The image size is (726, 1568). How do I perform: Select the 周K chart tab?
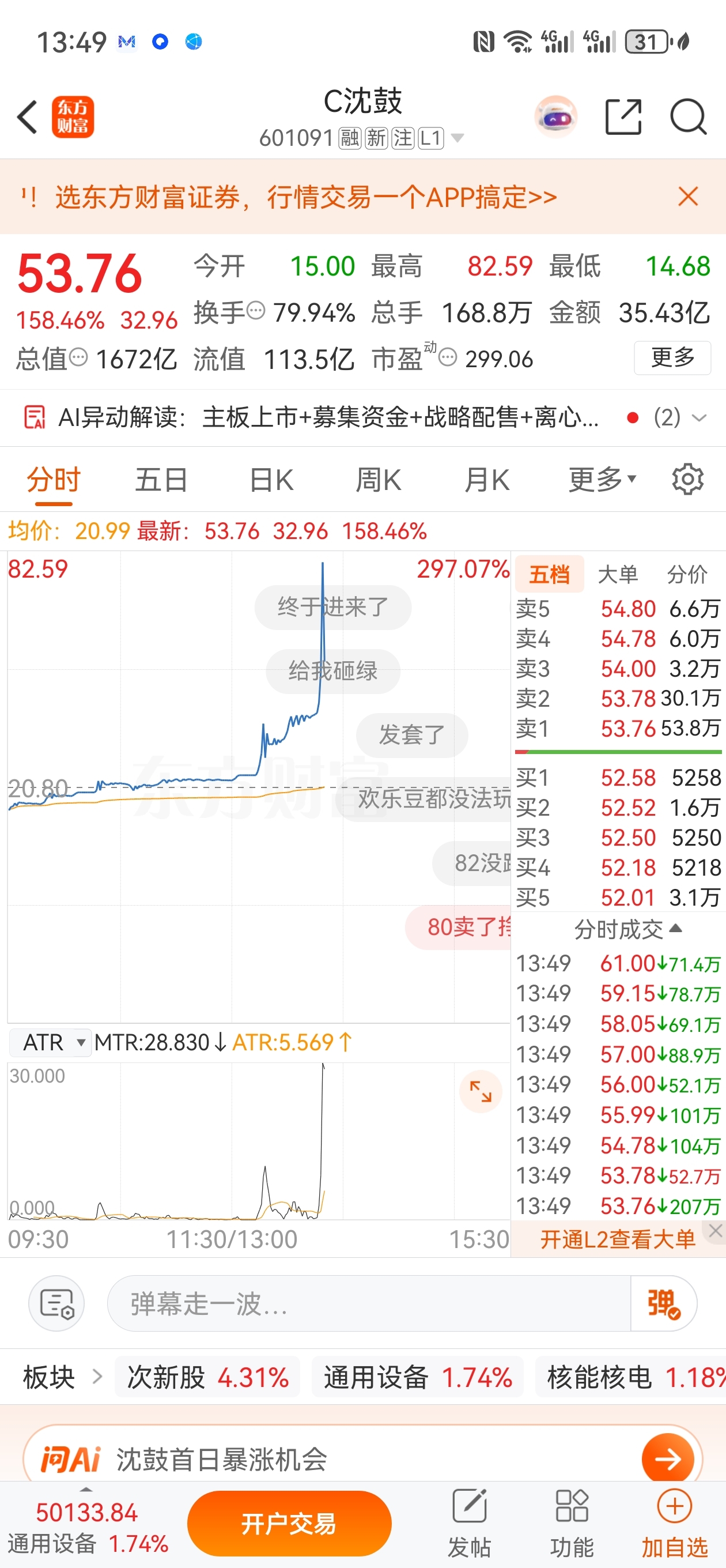[379, 480]
